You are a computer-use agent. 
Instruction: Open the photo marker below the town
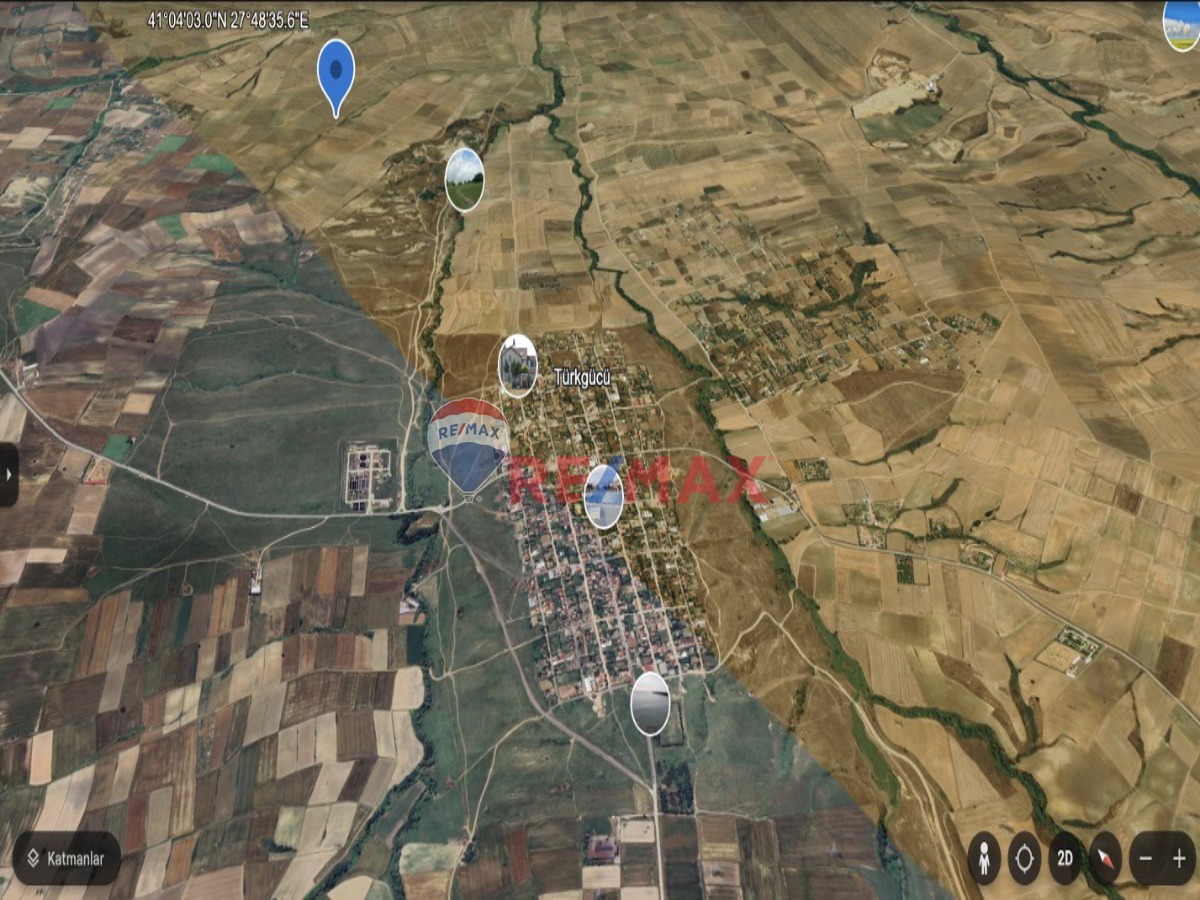[x=650, y=703]
